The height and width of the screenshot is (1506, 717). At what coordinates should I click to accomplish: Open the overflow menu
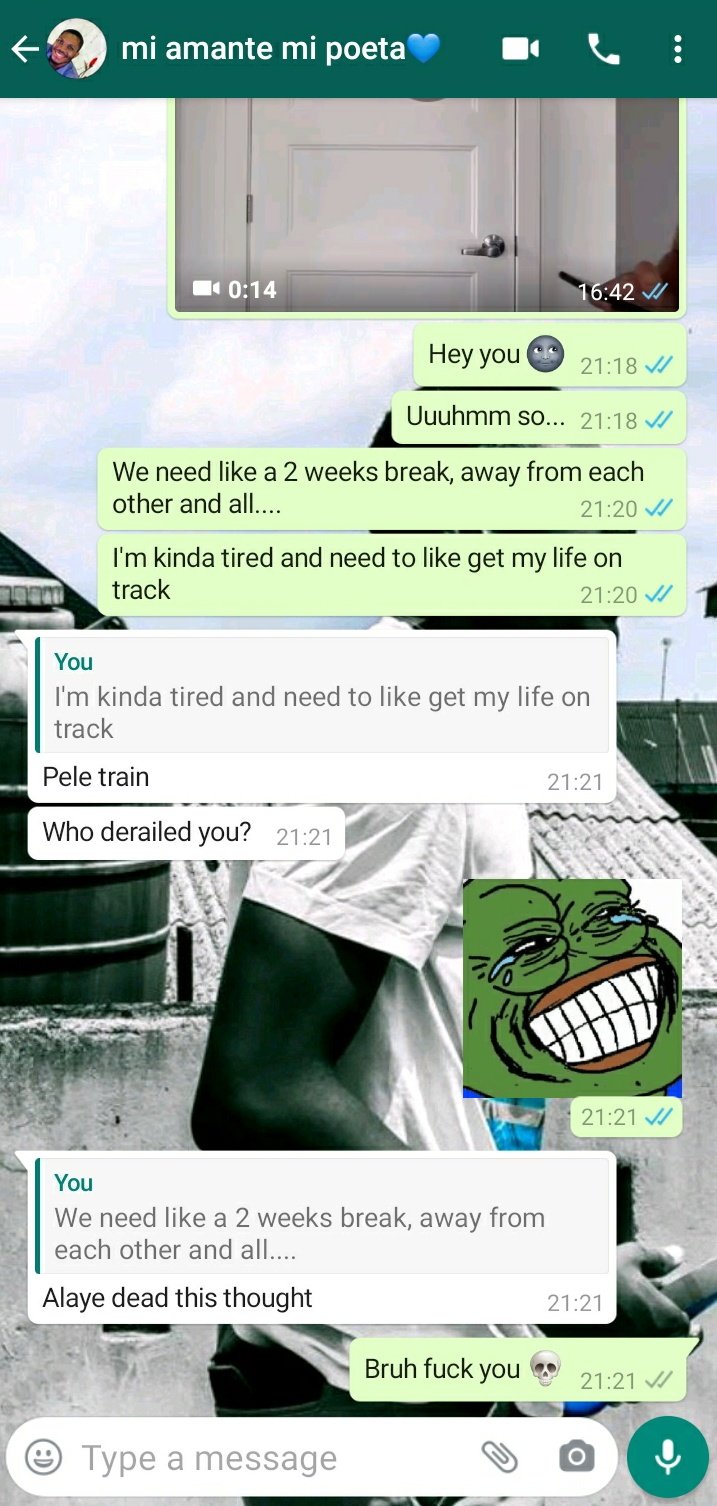point(678,49)
